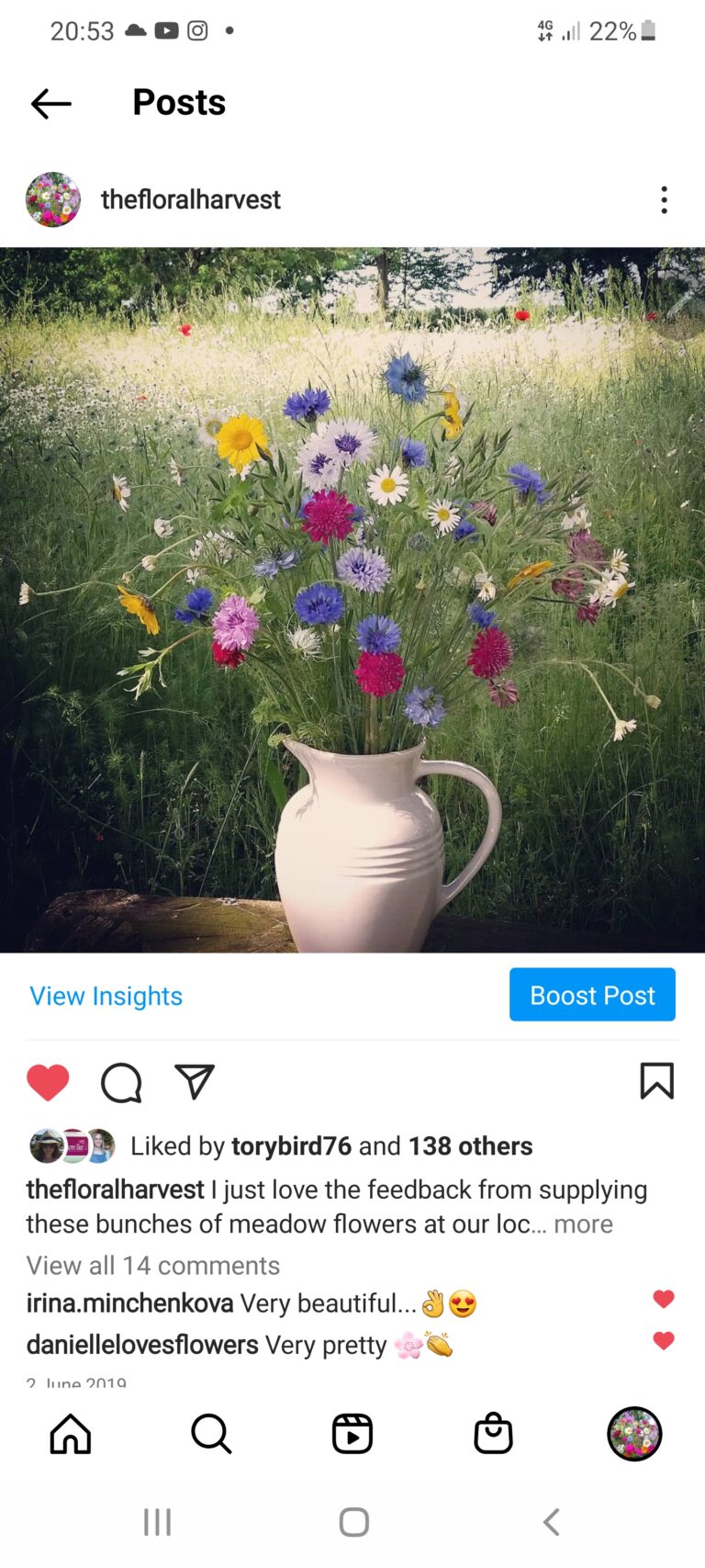View all 14 comments
Viewport: 705px width, 1568px height.
[x=152, y=1266]
